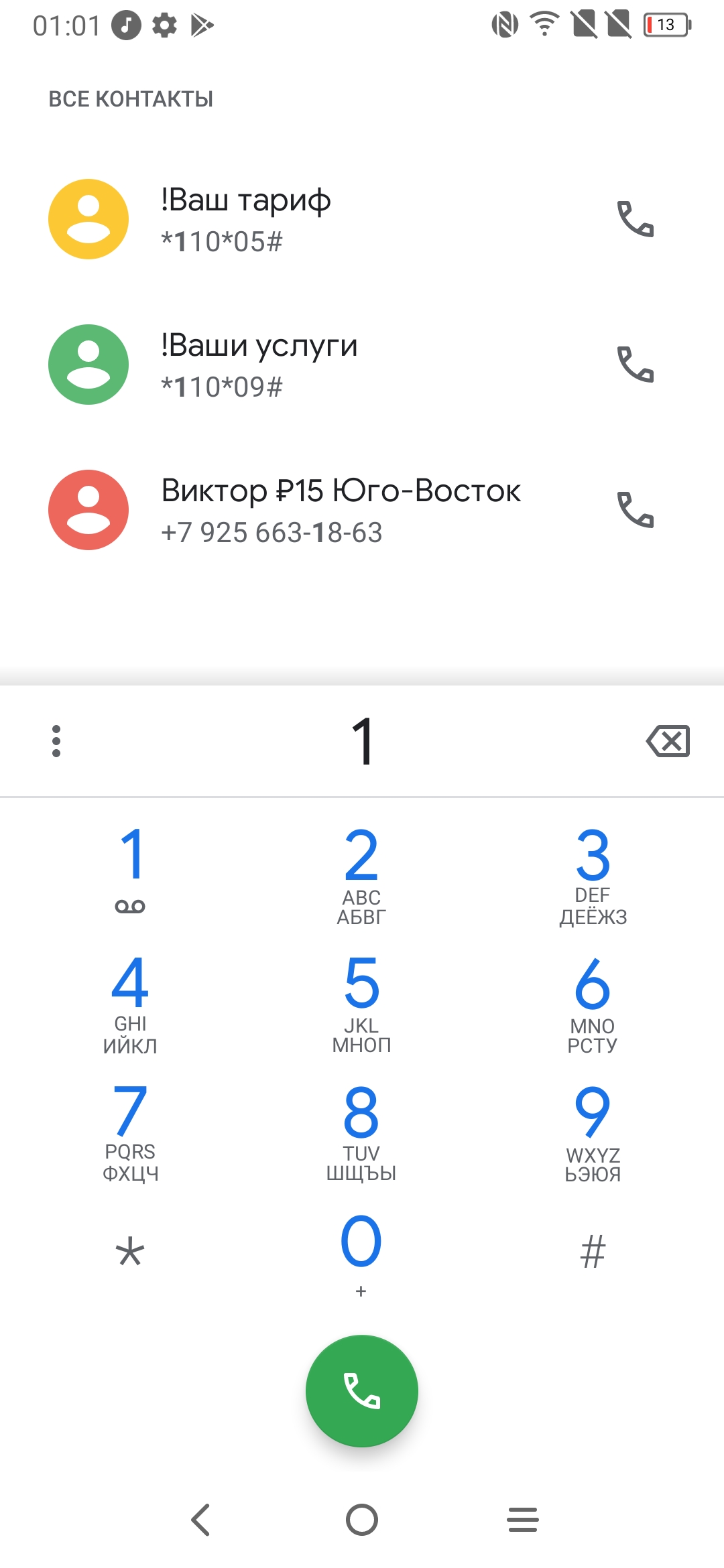
Task: Enter digit 6 MNO
Action: (x=593, y=1002)
